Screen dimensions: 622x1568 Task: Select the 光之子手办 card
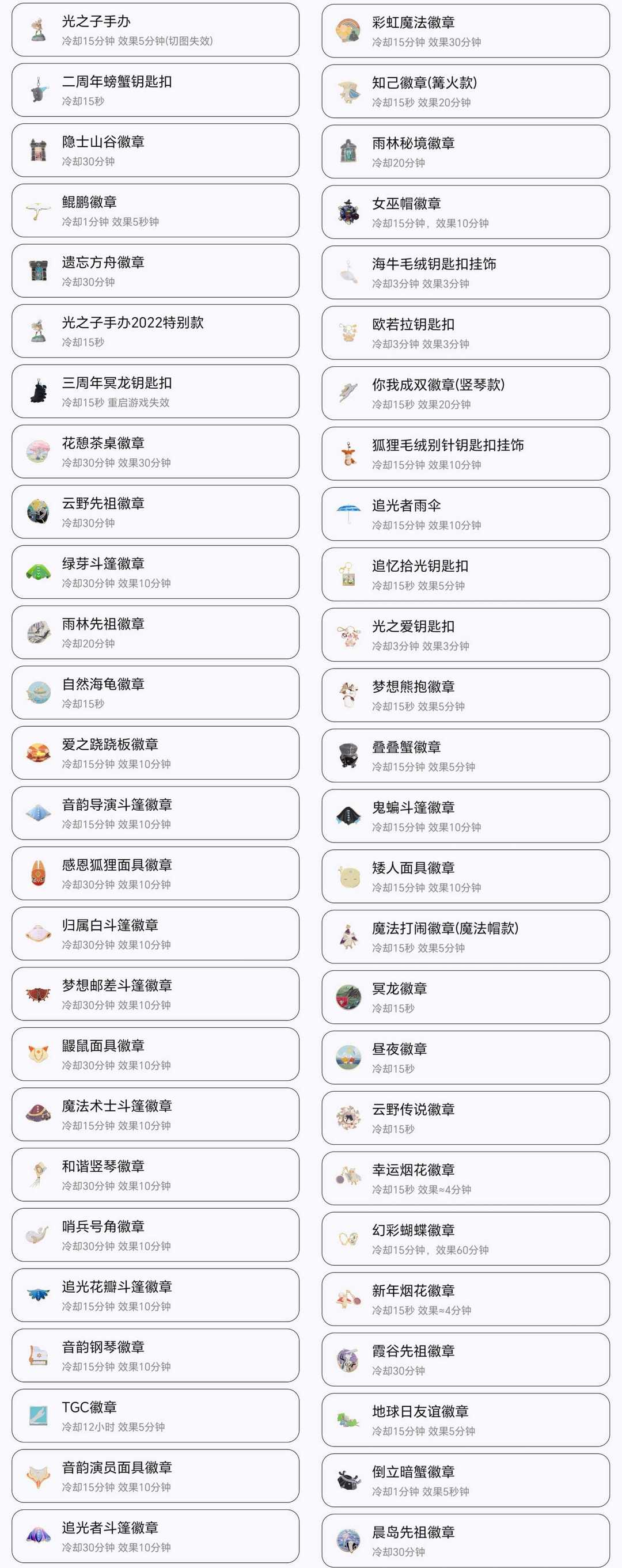155,30
